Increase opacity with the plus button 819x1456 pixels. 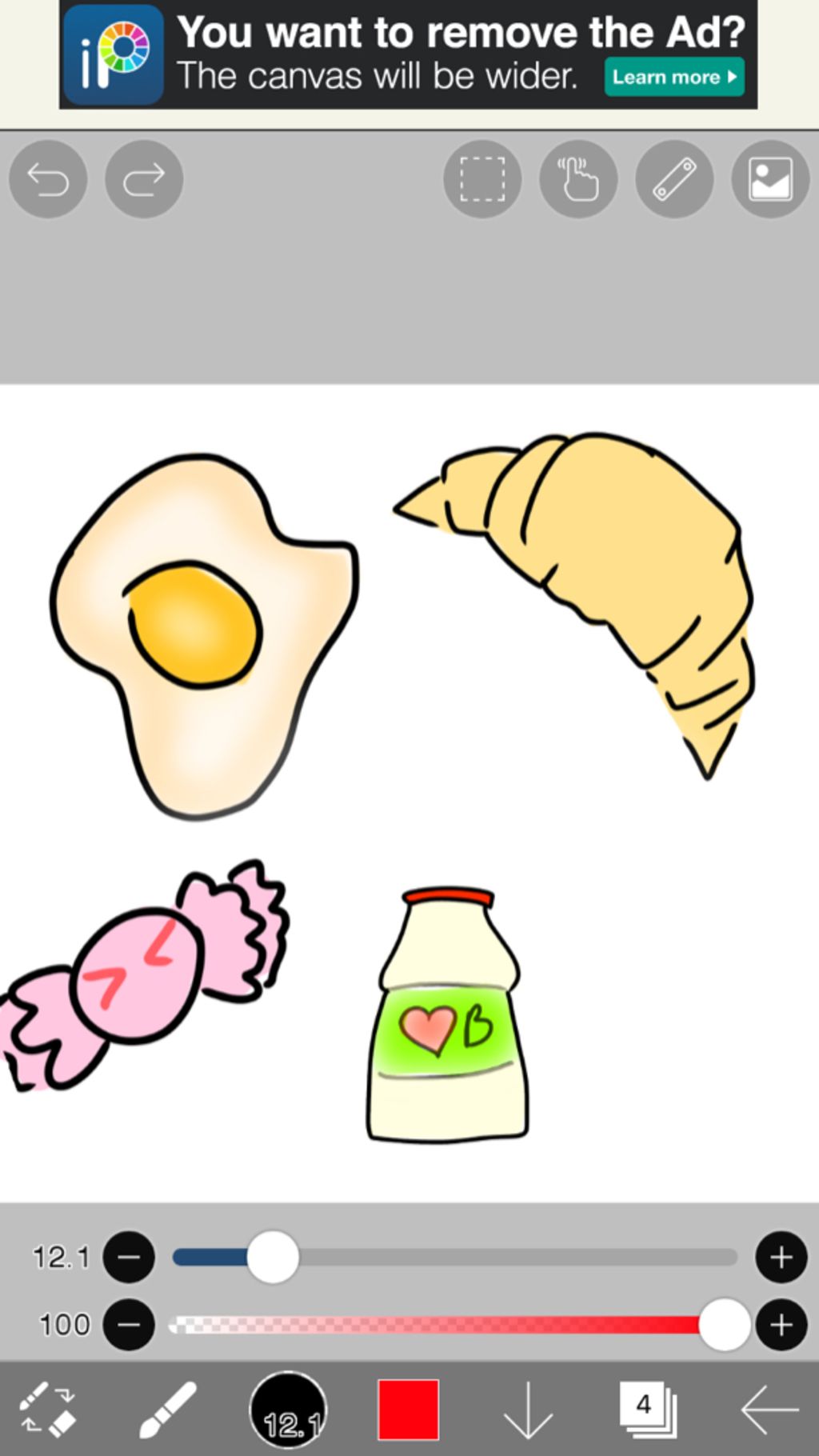tap(781, 1325)
